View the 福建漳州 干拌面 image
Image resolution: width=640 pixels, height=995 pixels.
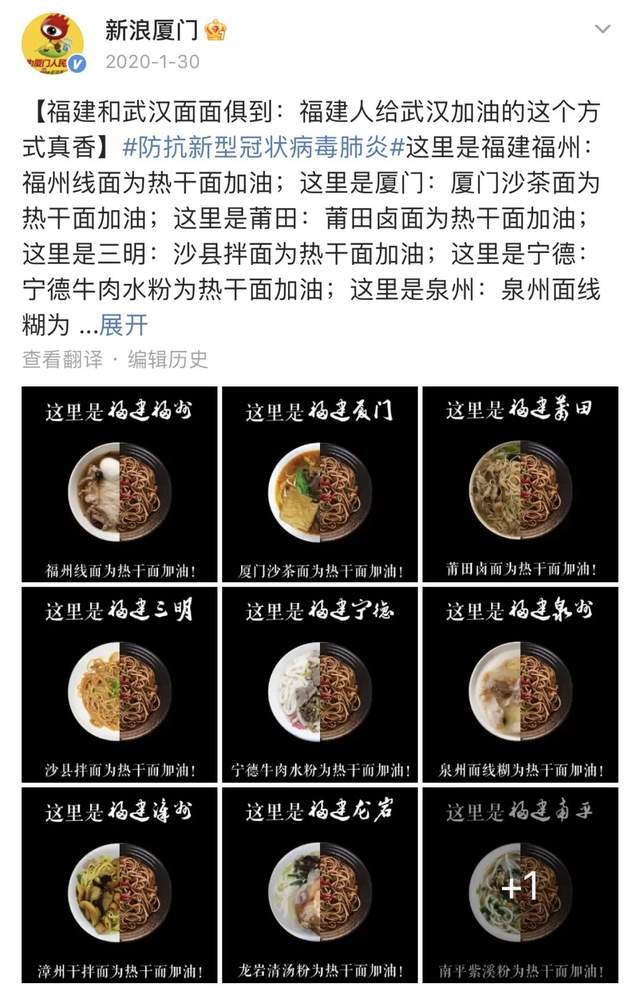(x=119, y=884)
